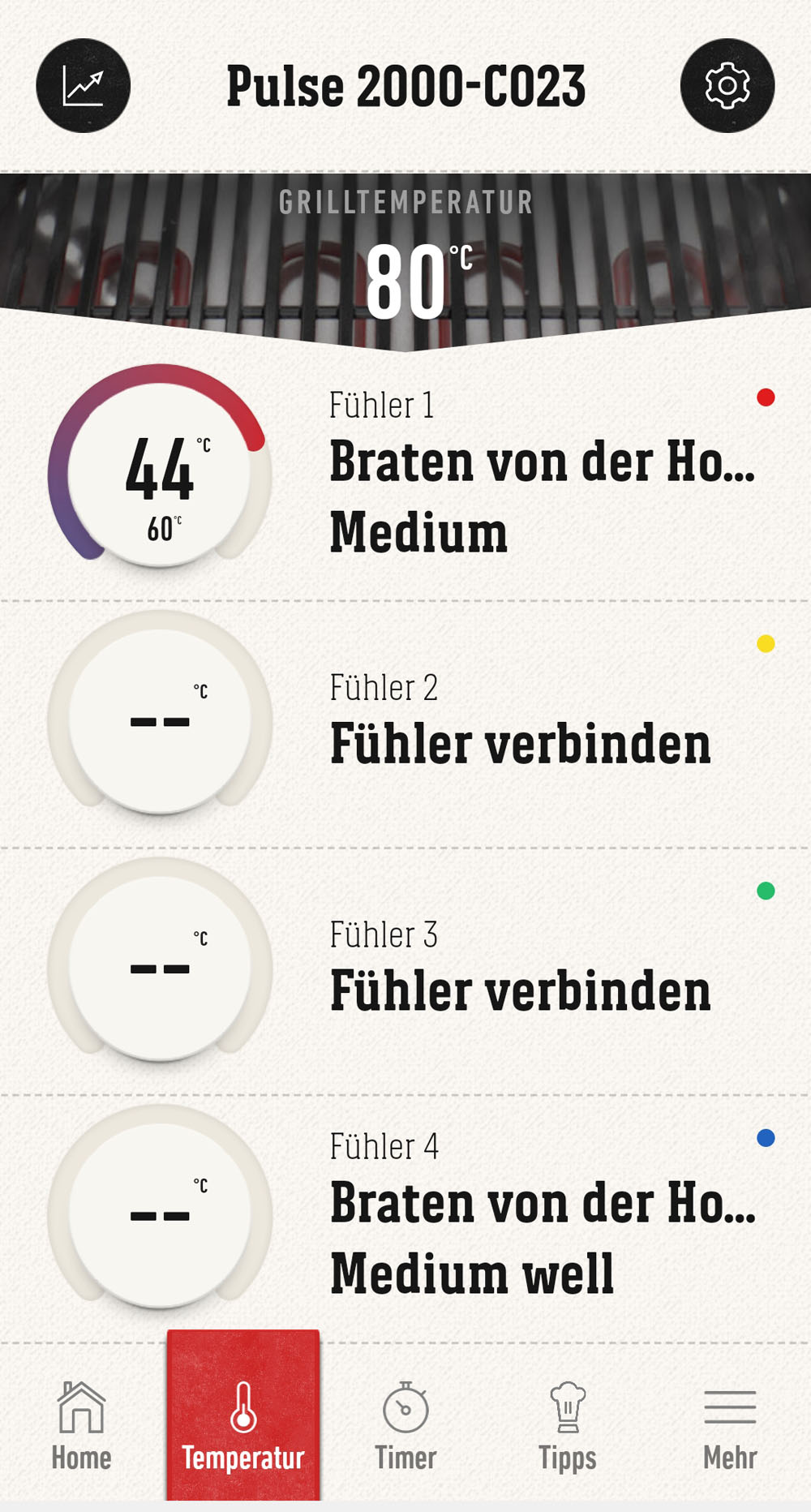Screen dimensions: 811x1512
Task: Open the temperature graph icon
Action: tap(83, 85)
